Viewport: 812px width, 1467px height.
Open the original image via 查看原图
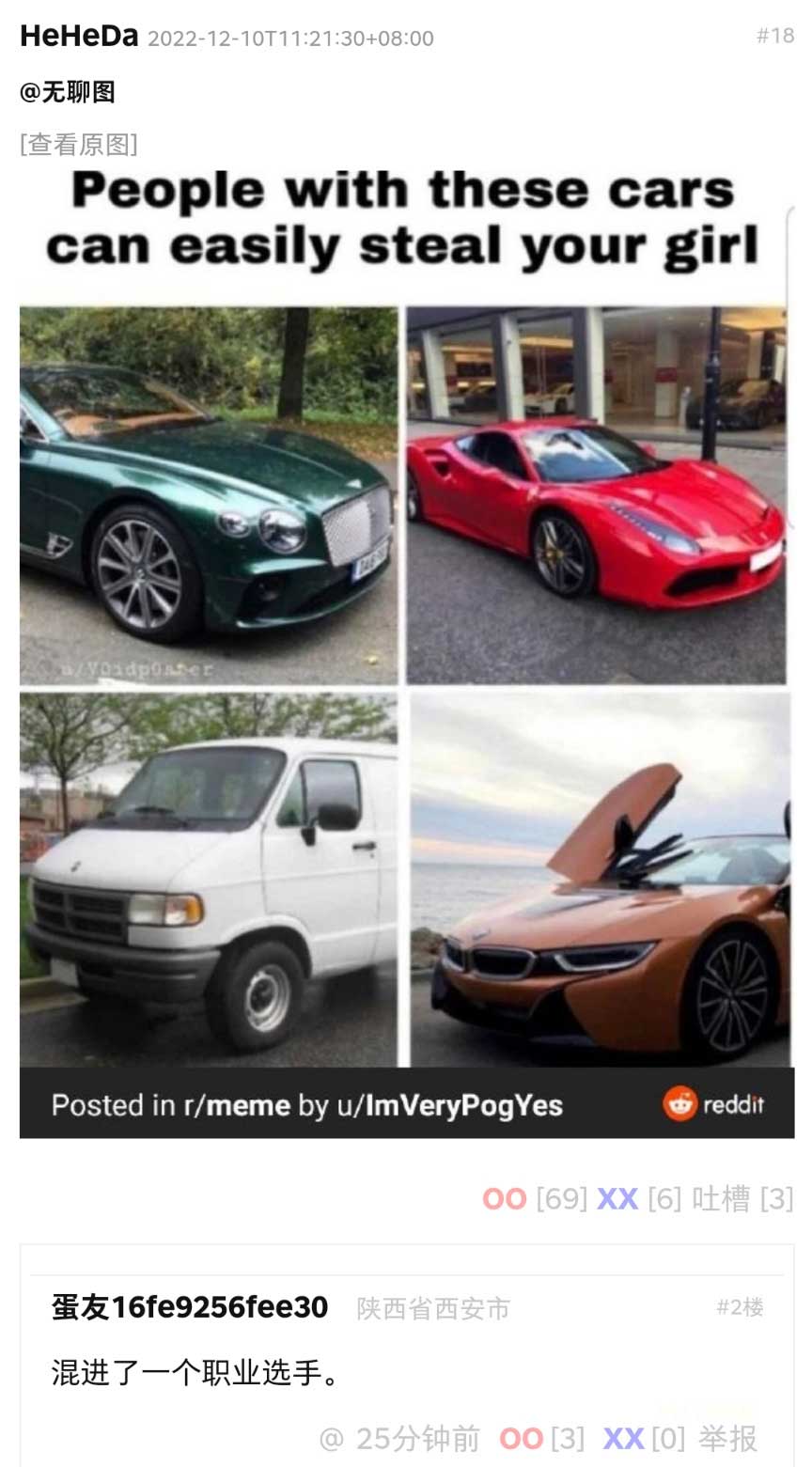click(x=79, y=144)
